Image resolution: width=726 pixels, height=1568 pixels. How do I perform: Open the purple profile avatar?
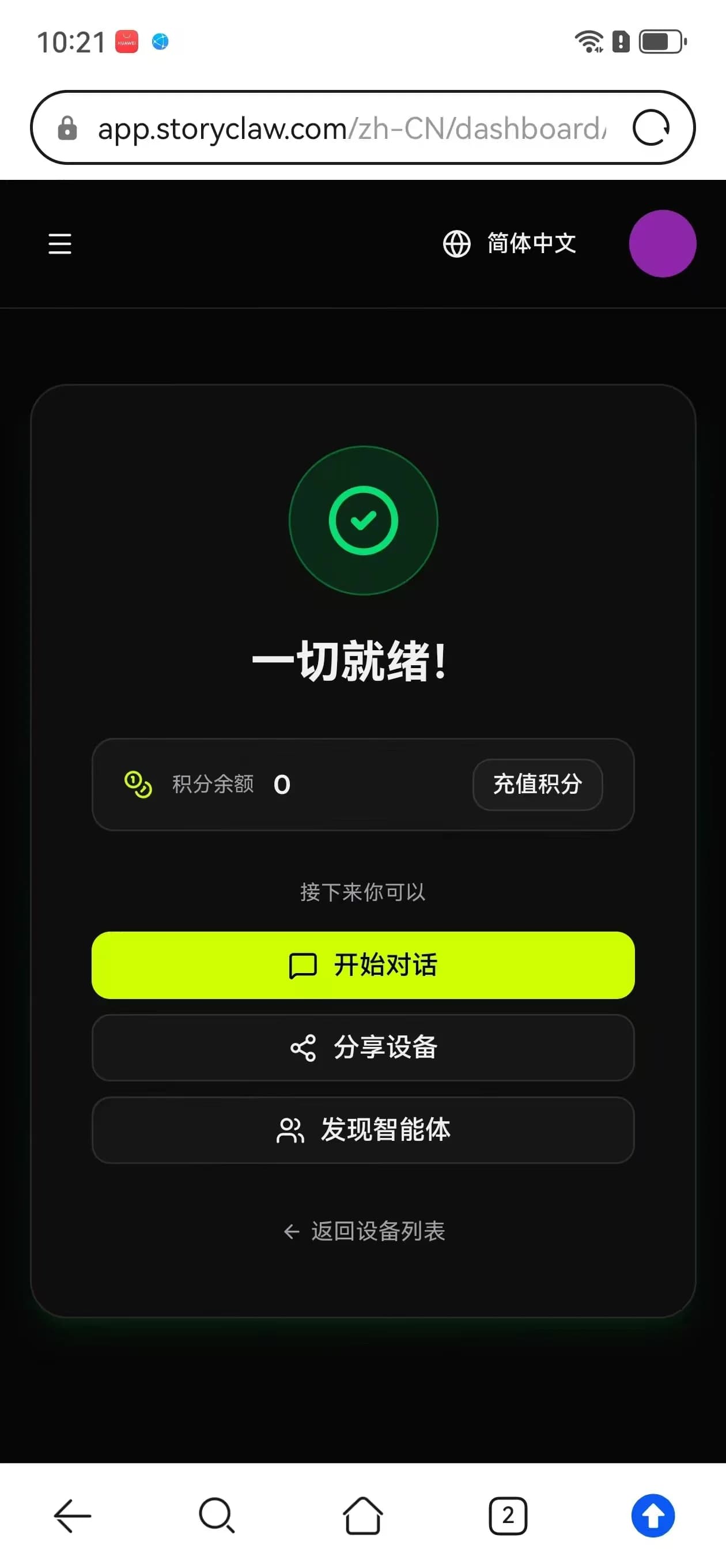coord(662,243)
